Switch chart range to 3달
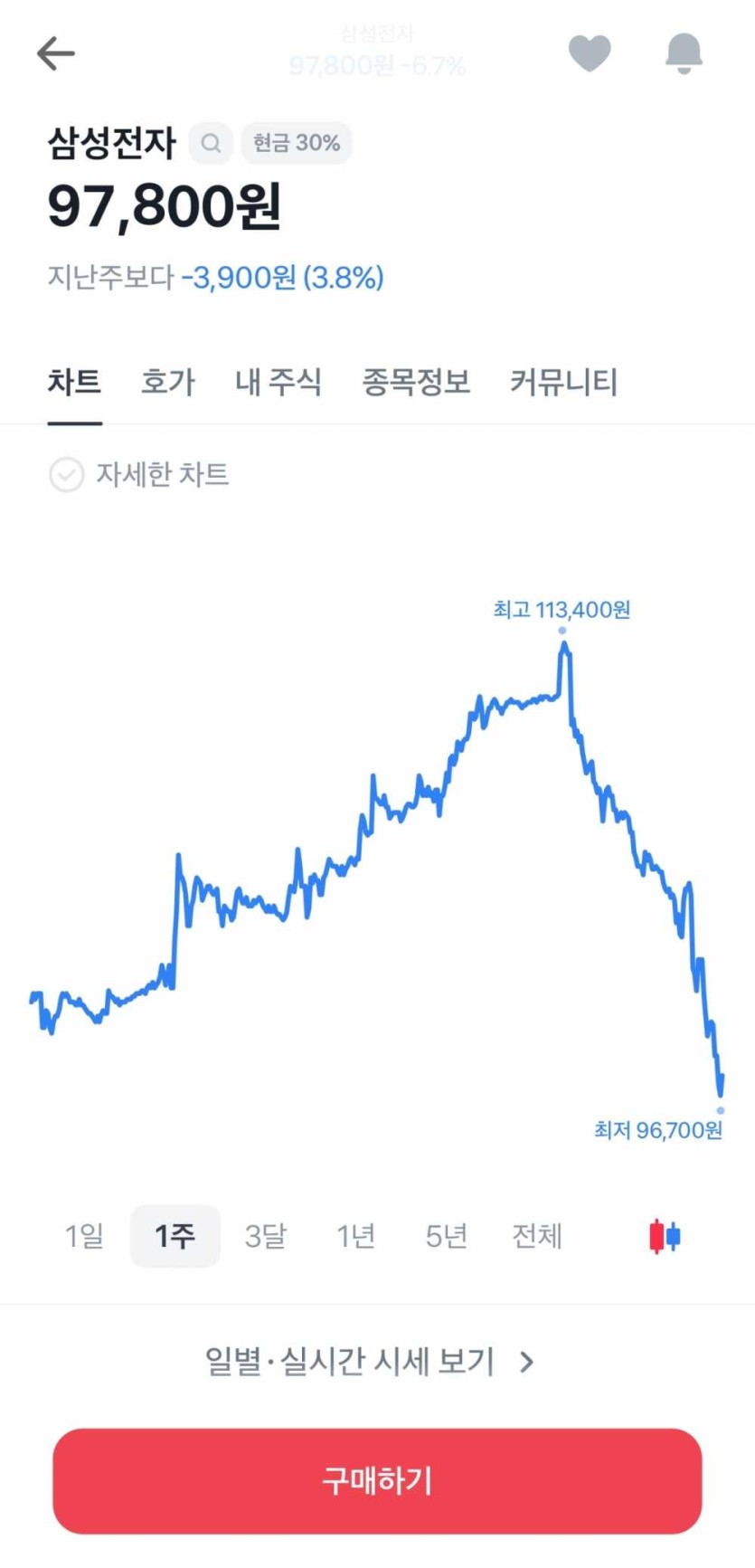 (265, 1235)
